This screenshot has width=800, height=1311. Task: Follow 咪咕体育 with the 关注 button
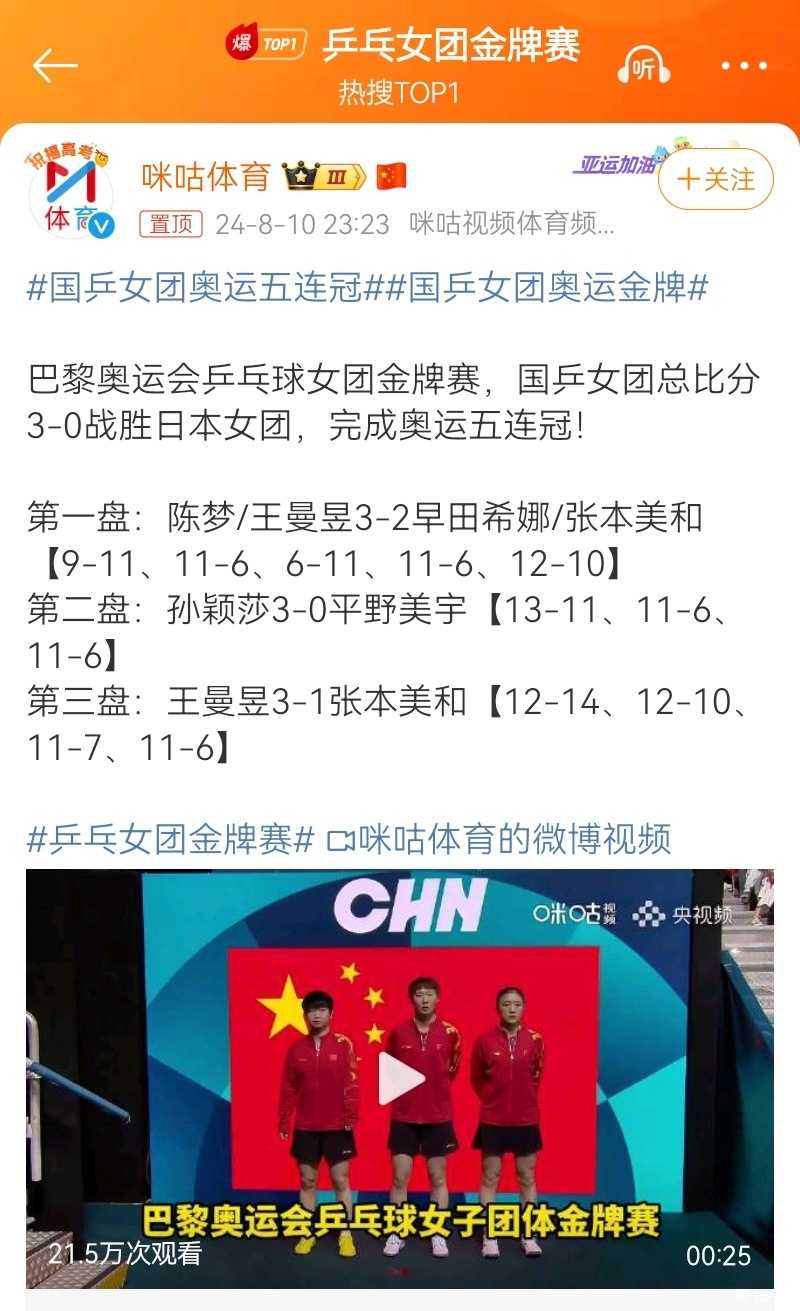coord(716,180)
